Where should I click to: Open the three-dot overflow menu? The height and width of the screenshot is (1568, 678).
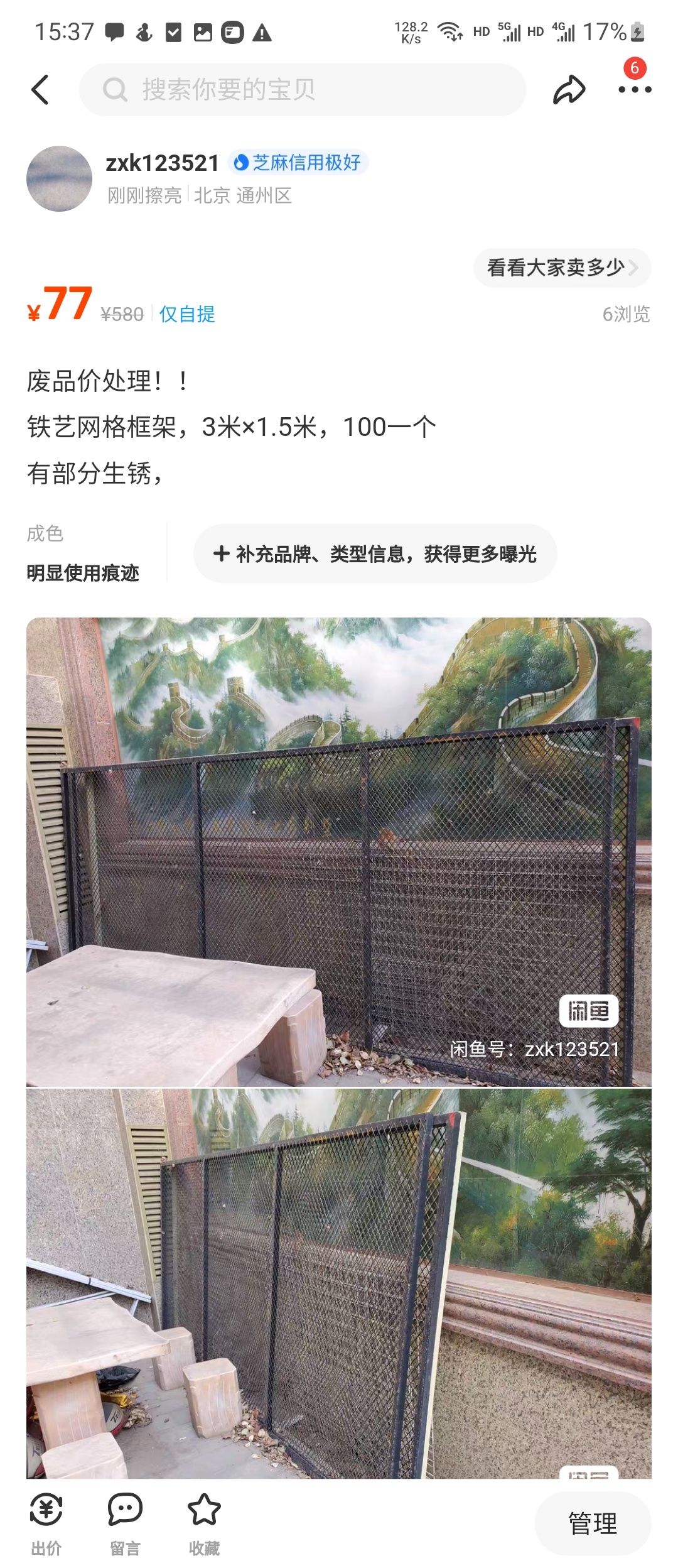pyautogui.click(x=634, y=90)
